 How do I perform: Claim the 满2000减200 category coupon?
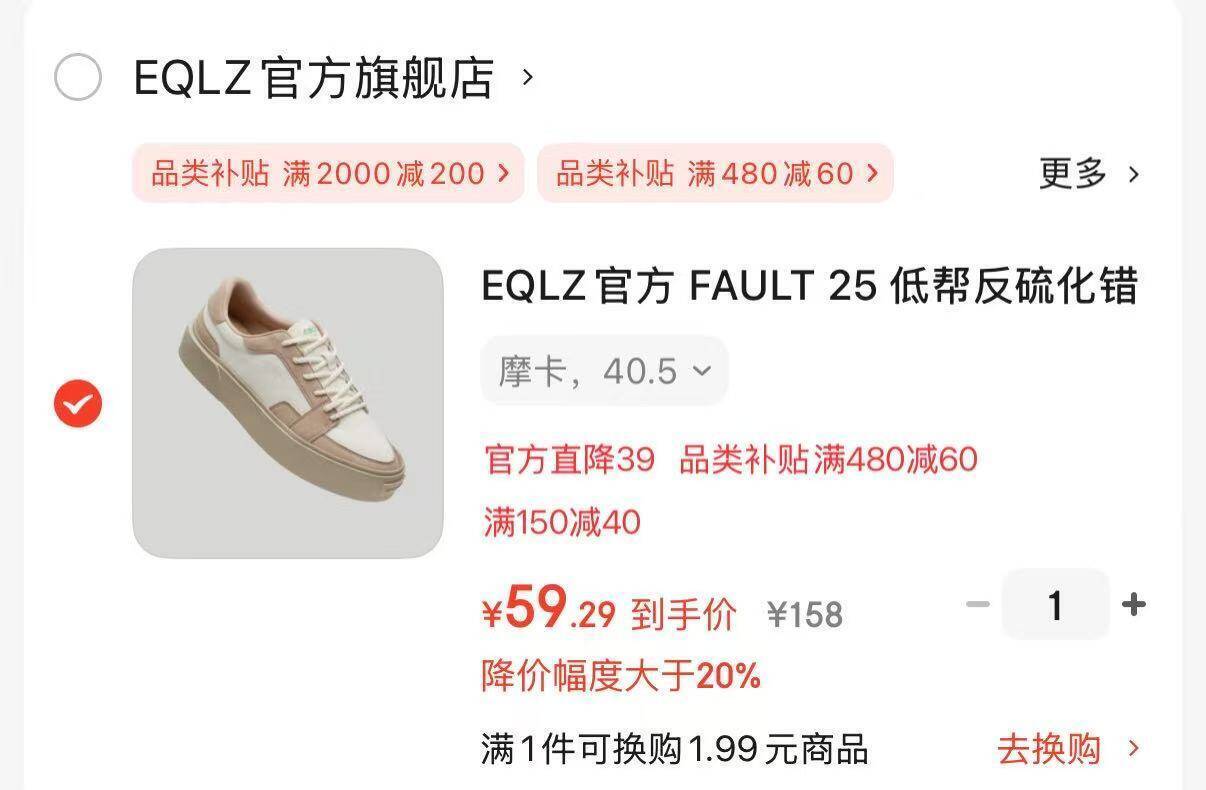(329, 174)
